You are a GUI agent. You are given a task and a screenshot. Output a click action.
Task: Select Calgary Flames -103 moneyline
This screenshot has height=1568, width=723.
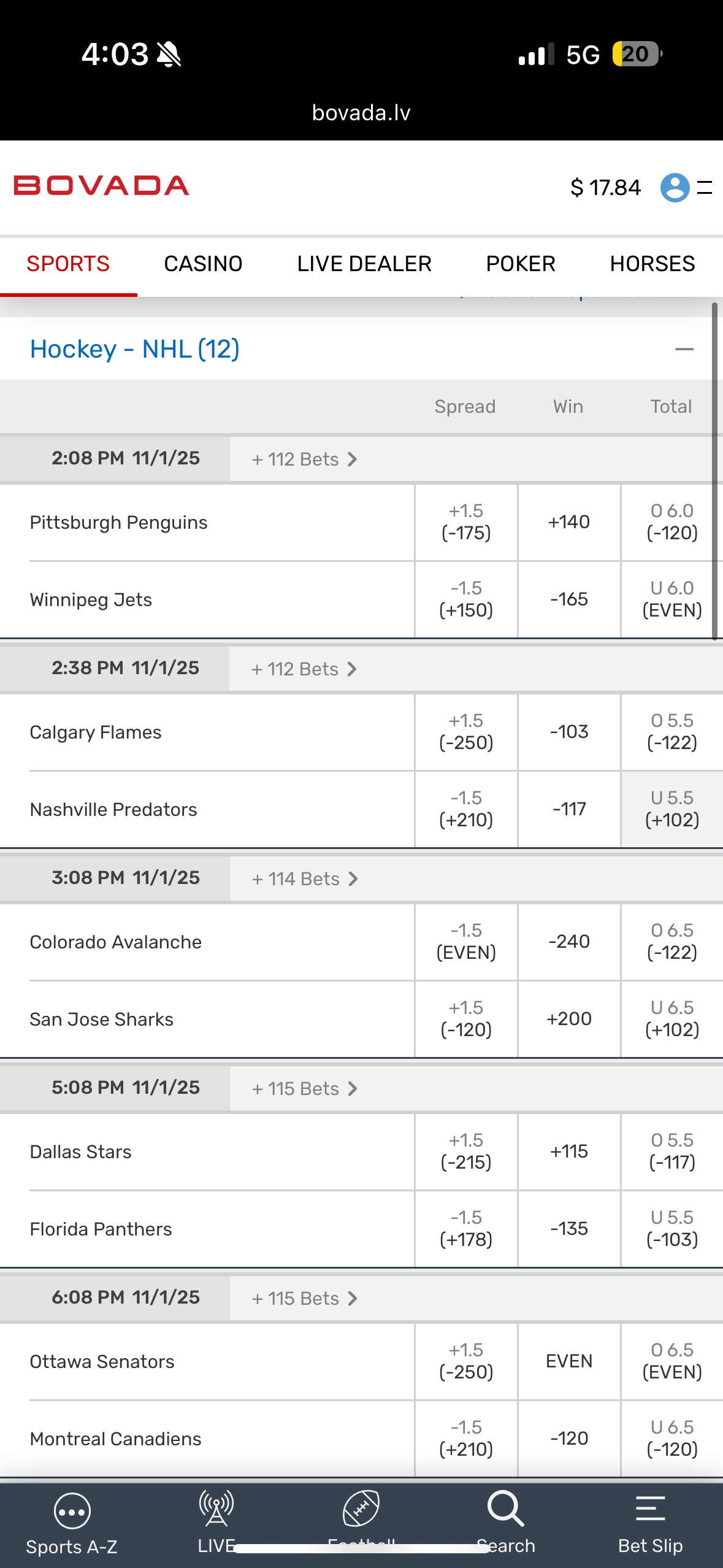[x=569, y=732]
